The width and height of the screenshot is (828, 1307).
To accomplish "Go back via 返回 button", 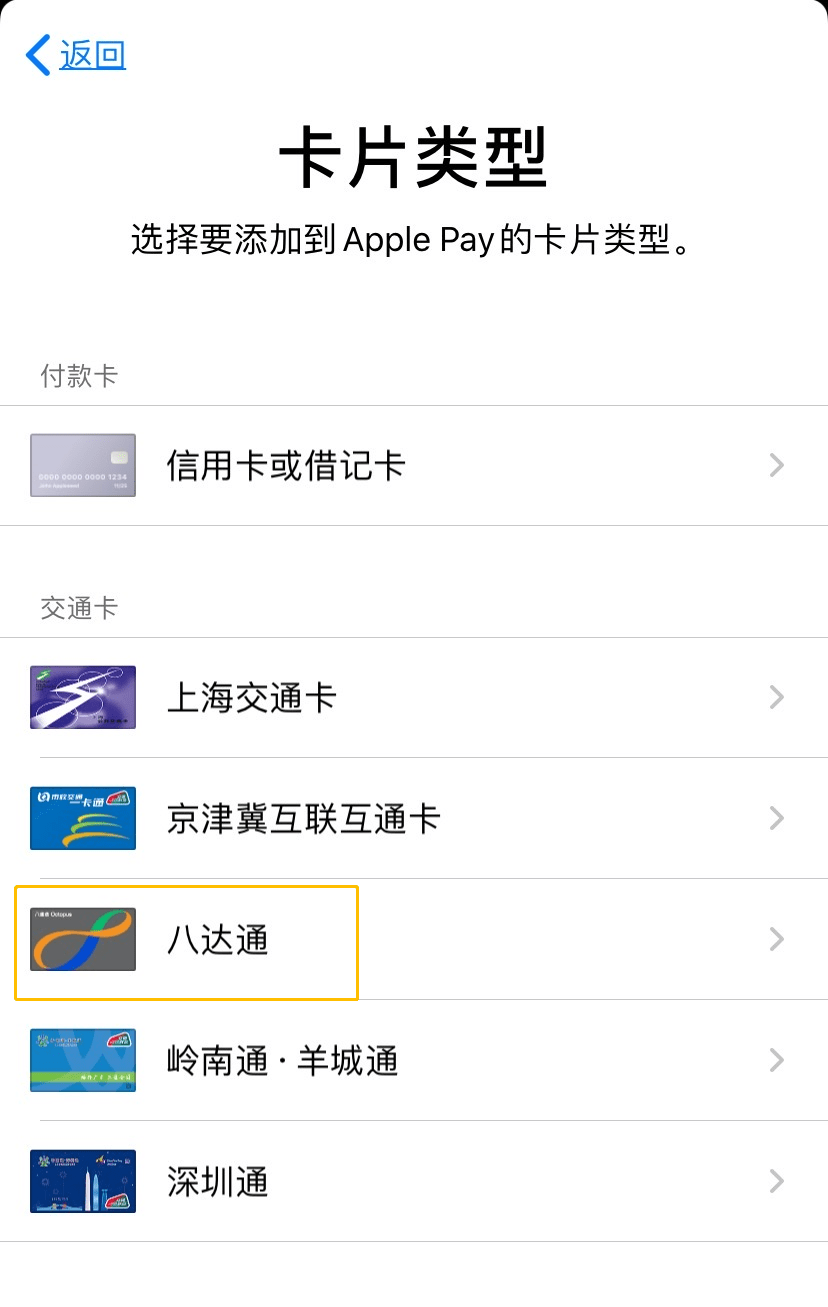I will 76,55.
